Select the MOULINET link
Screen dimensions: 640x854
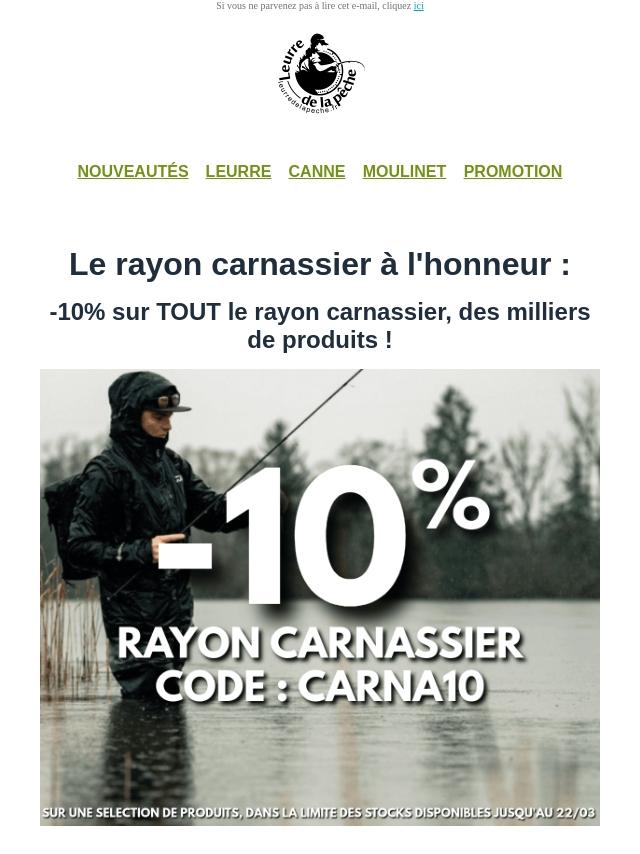(404, 172)
